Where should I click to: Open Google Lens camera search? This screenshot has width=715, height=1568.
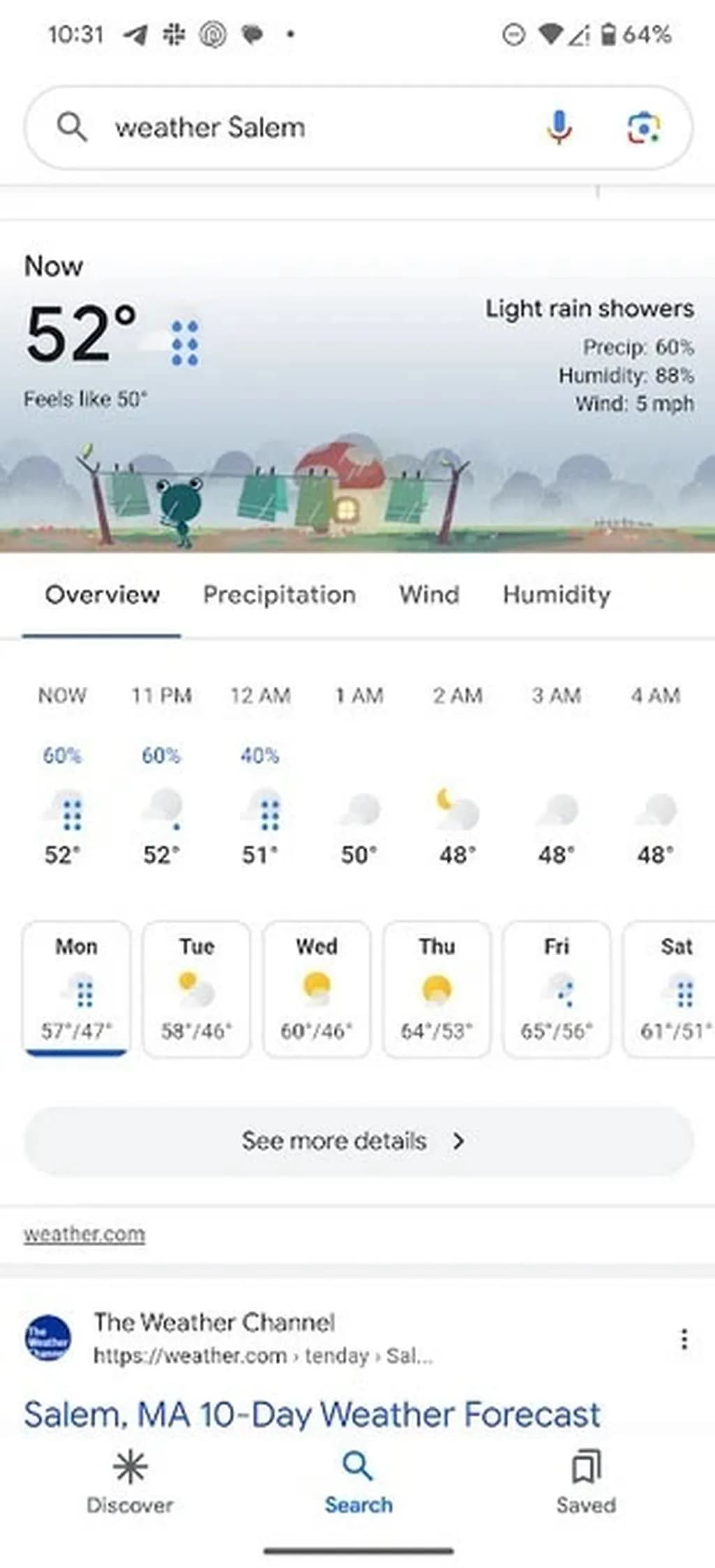[643, 128]
